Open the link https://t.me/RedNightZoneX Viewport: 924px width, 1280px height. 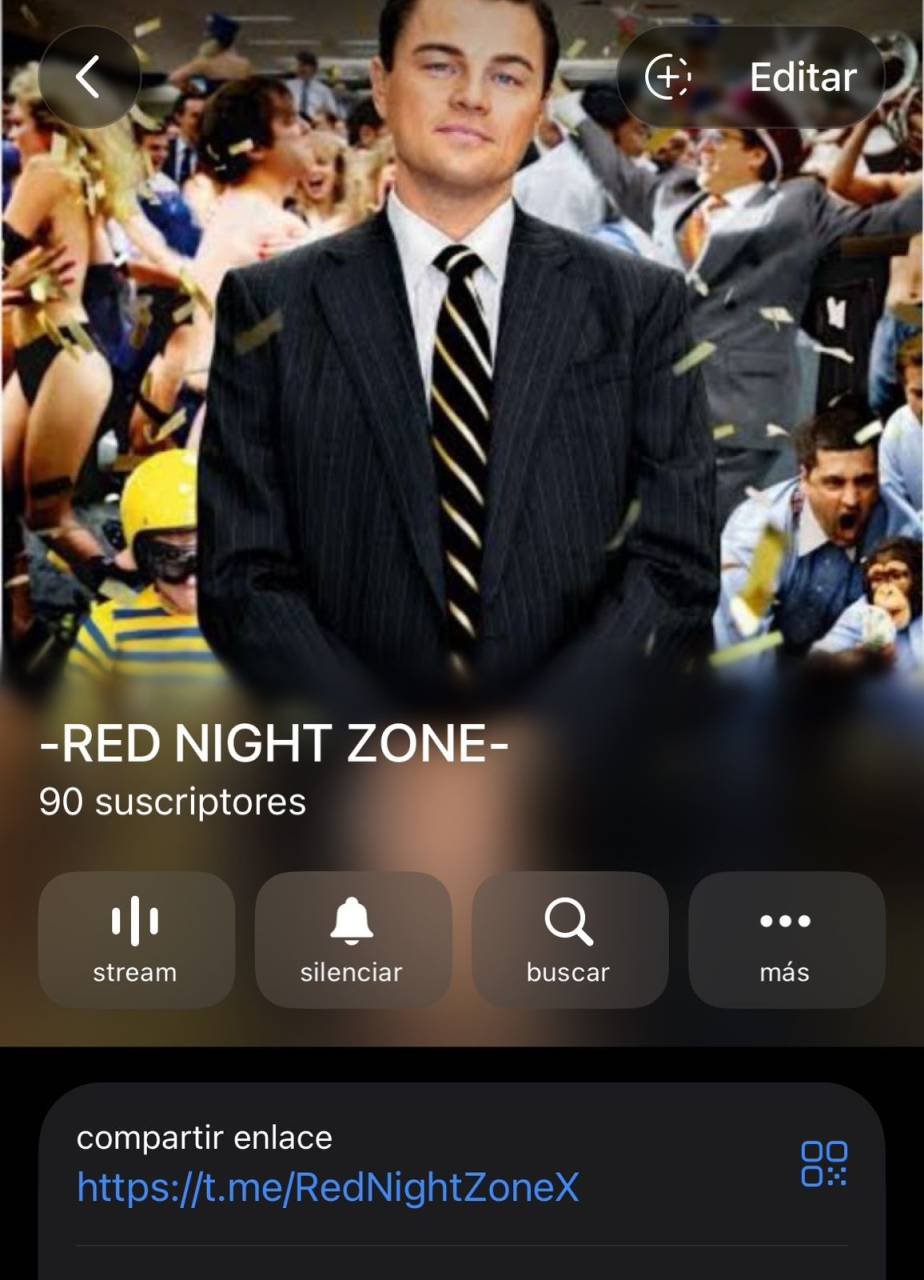326,1186
